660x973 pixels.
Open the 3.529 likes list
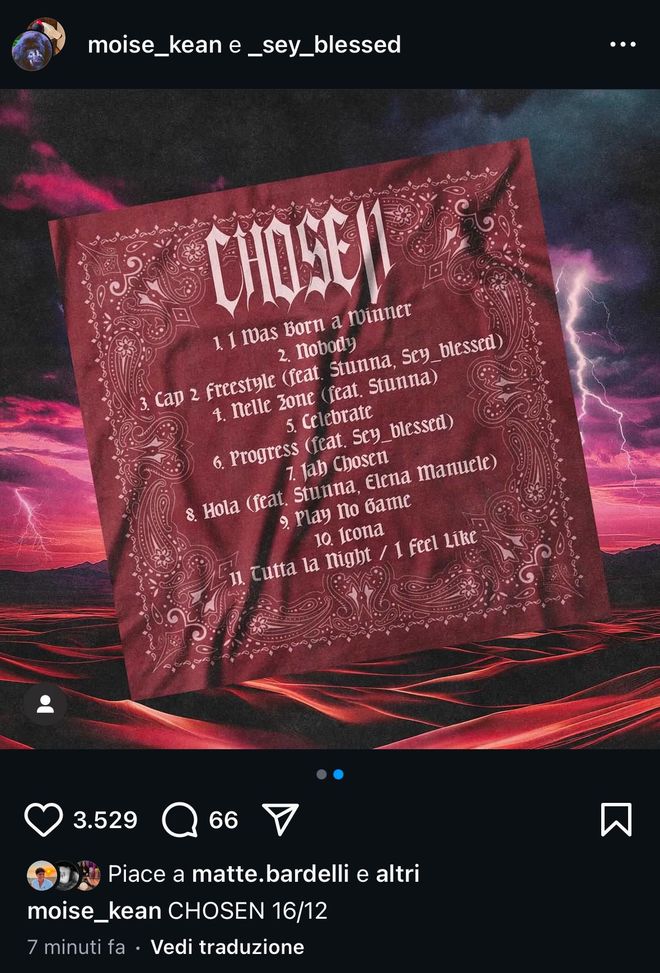[x=105, y=820]
